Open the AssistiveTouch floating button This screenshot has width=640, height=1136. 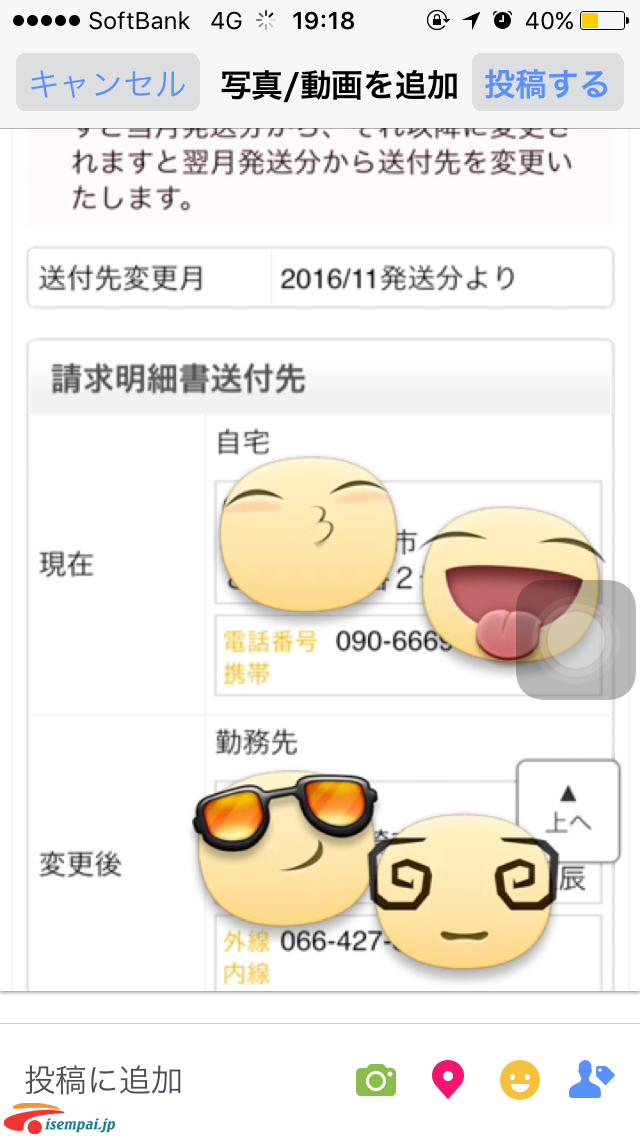coord(576,640)
